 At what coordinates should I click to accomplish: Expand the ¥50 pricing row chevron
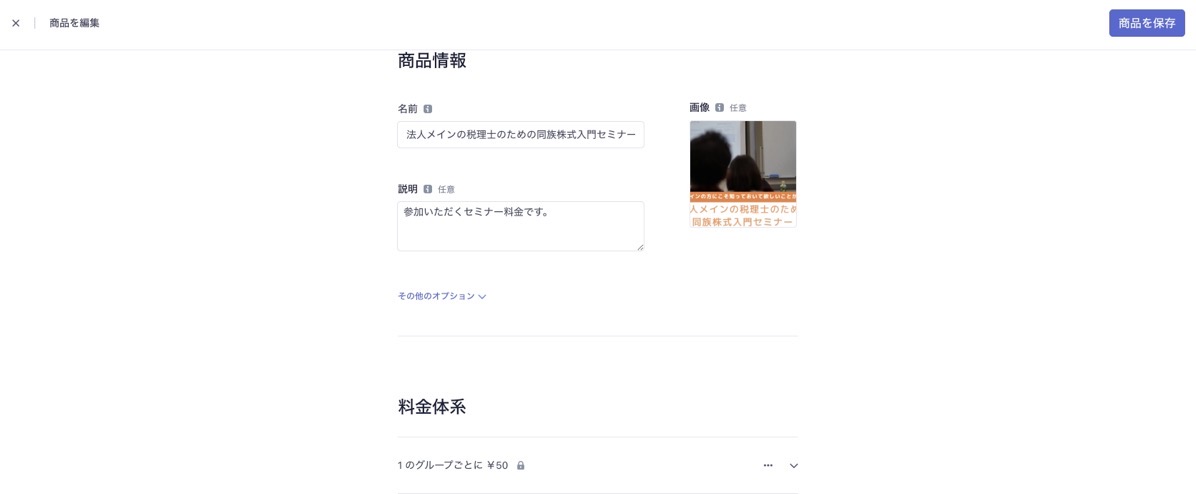(794, 466)
